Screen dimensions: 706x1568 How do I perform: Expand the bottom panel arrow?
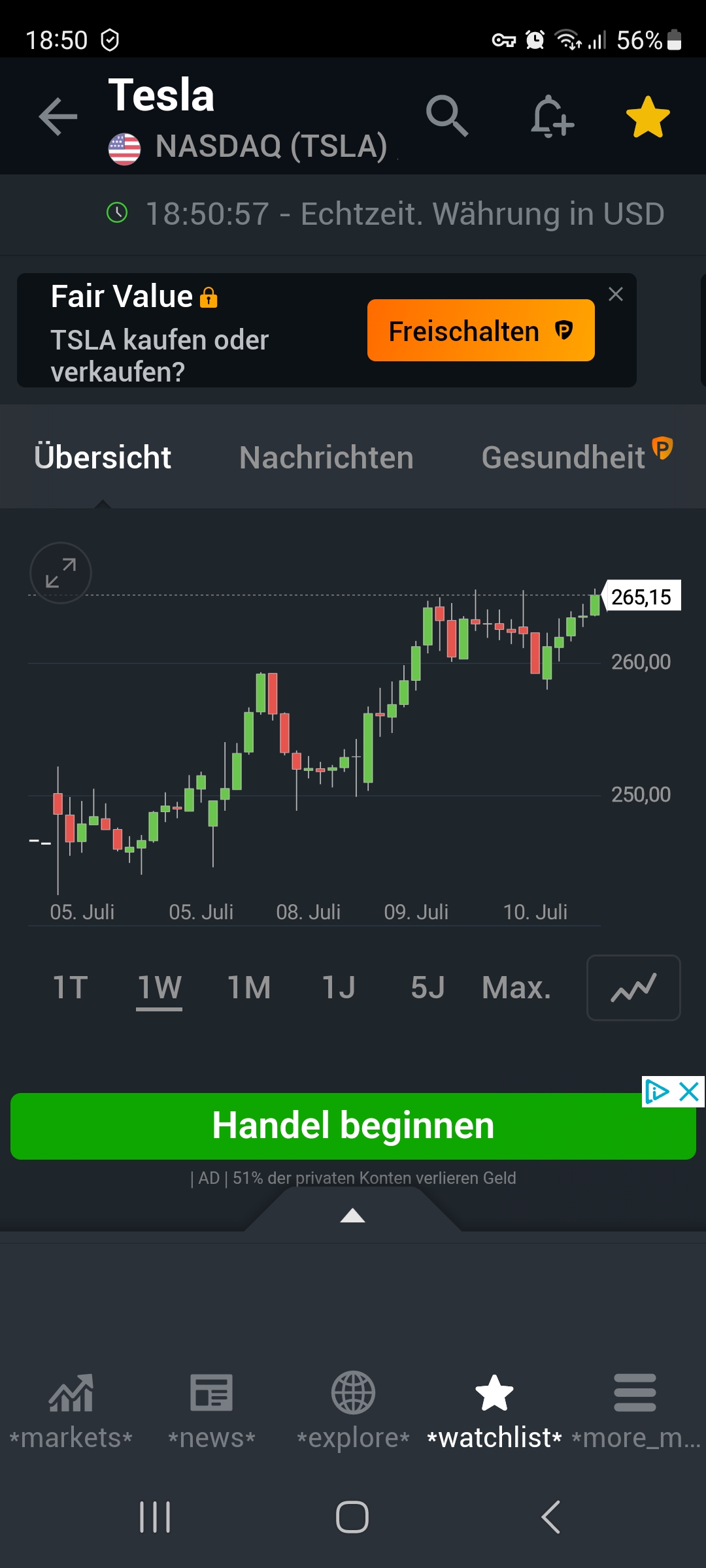[353, 1215]
